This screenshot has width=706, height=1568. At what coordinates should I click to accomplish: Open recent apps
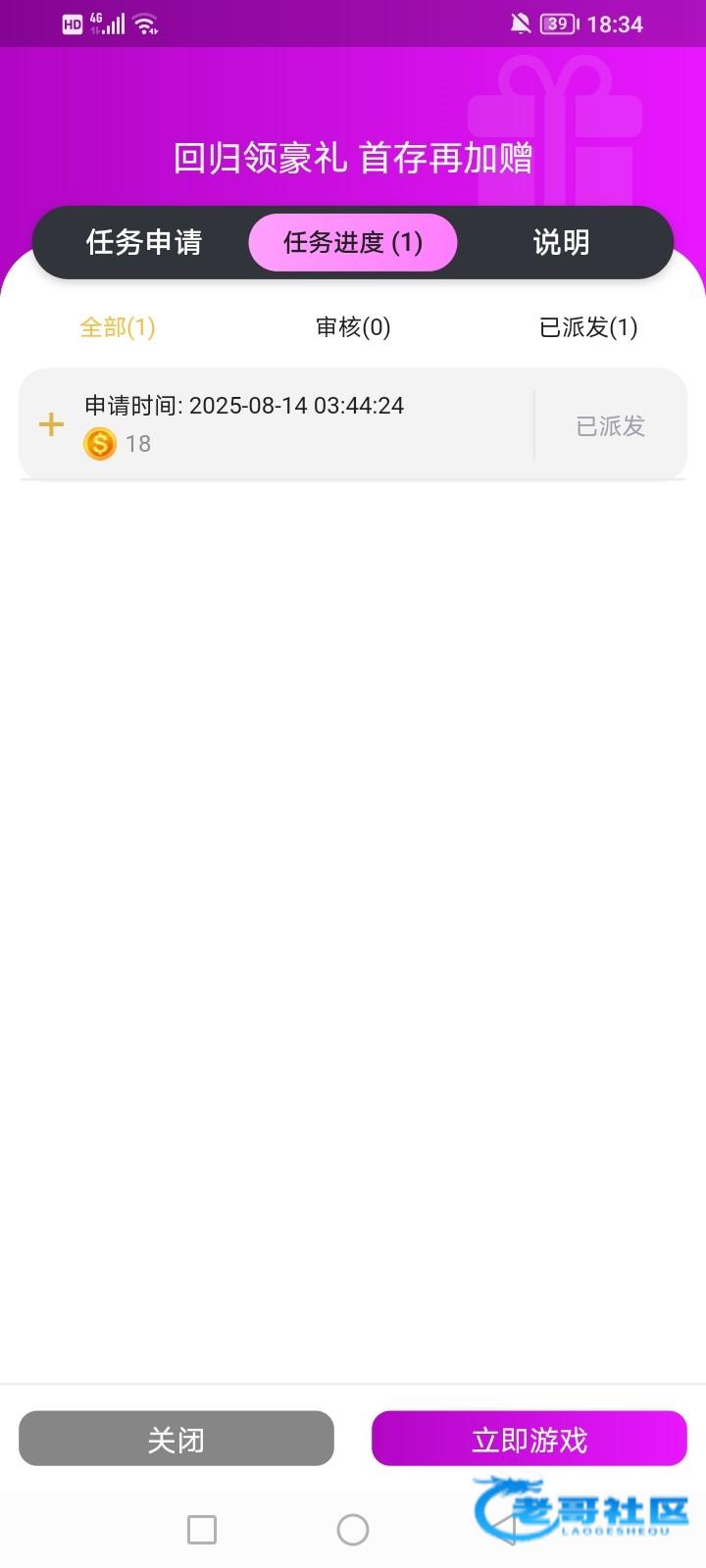pyautogui.click(x=202, y=1529)
